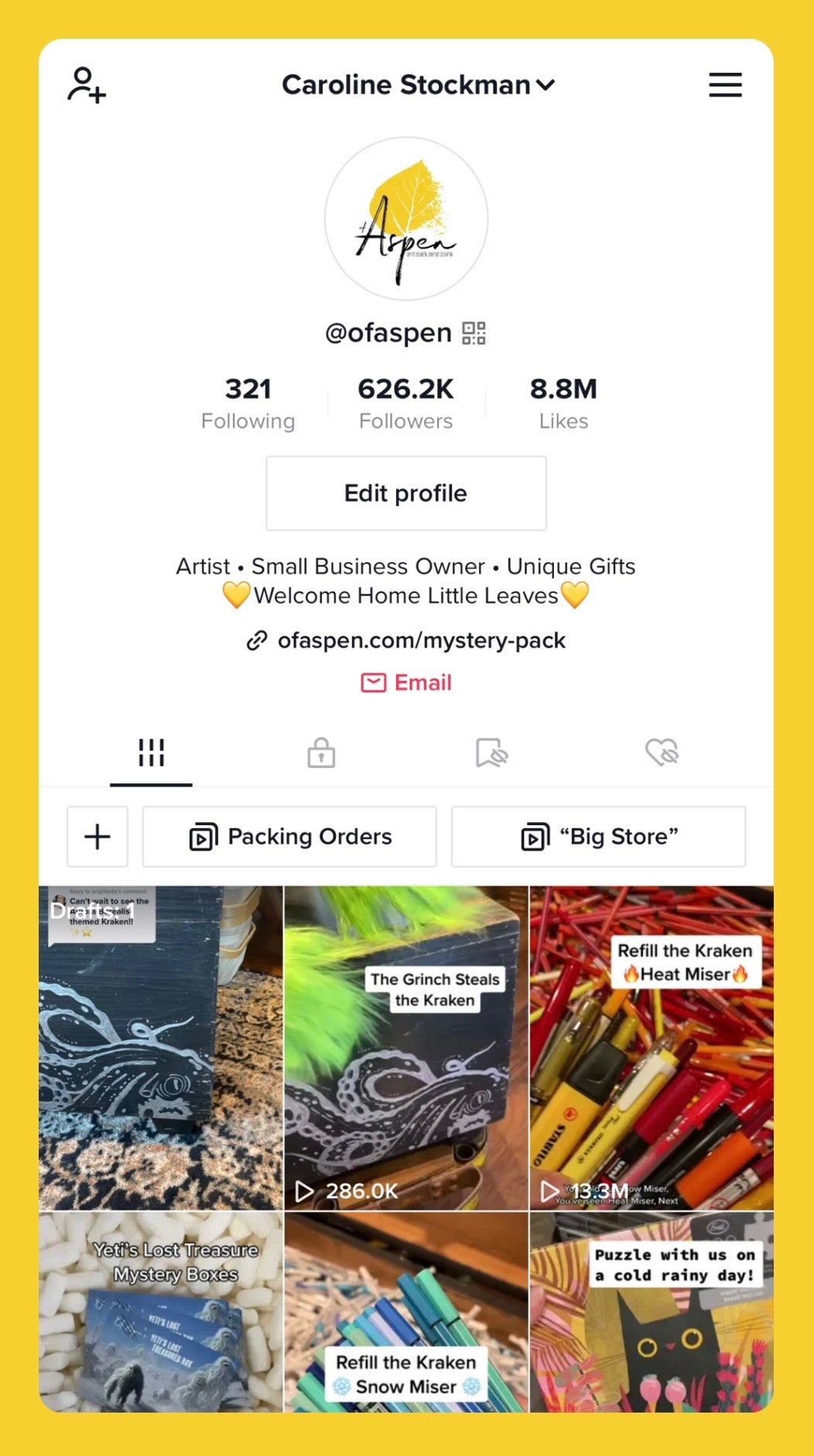The height and width of the screenshot is (1456, 814).
Task: Open Yeti's Lost Treasure Mystery Boxes video
Action: (161, 1312)
